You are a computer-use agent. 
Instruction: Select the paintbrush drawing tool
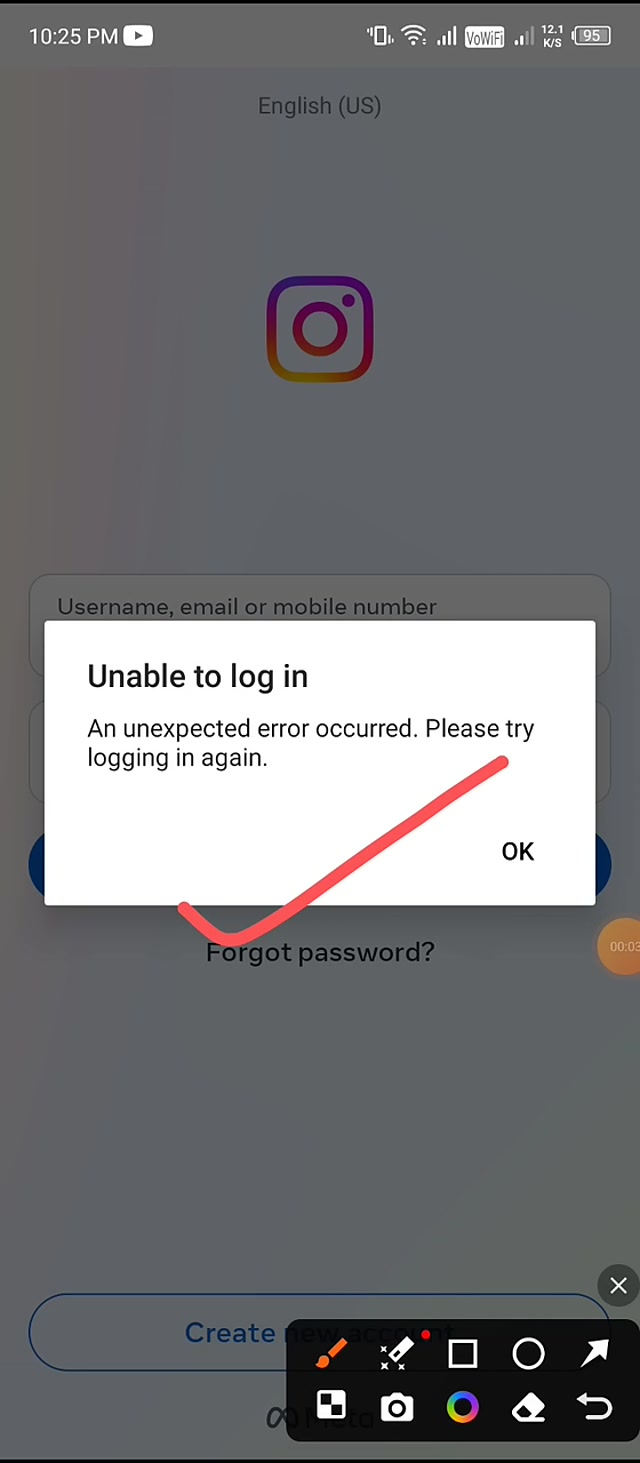coord(331,1354)
